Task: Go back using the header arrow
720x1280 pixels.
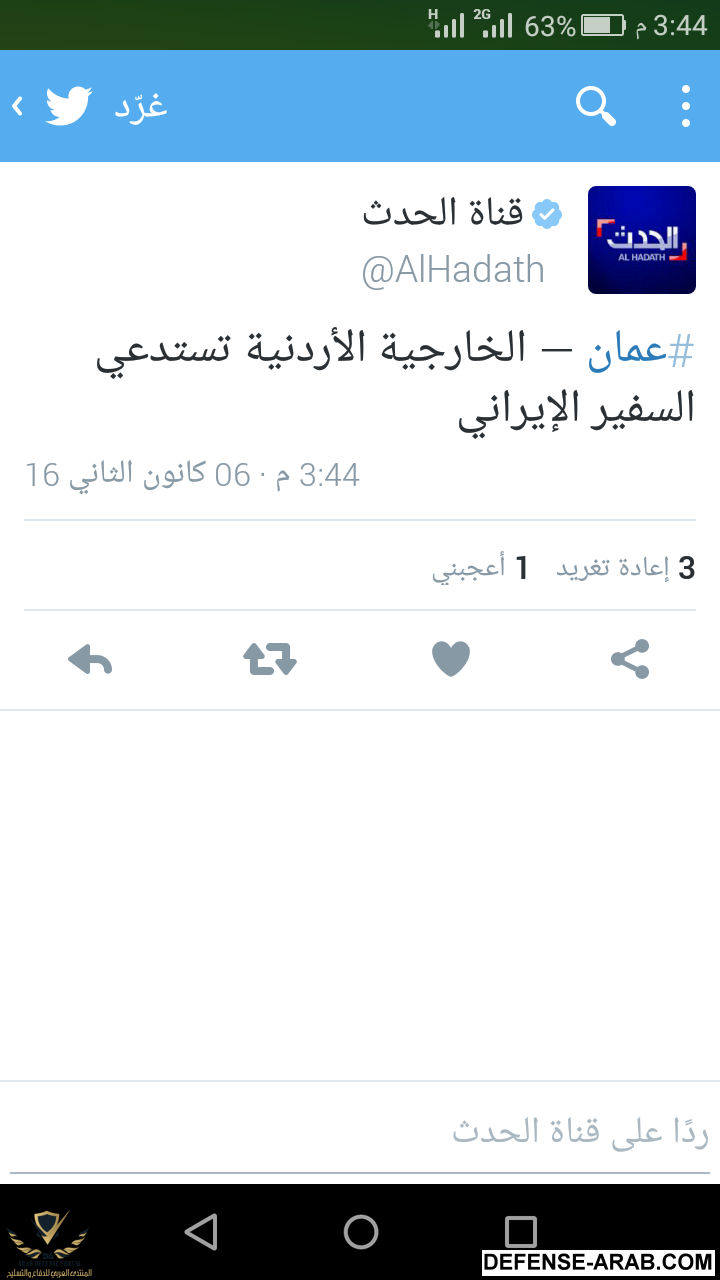Action: tap(18, 105)
